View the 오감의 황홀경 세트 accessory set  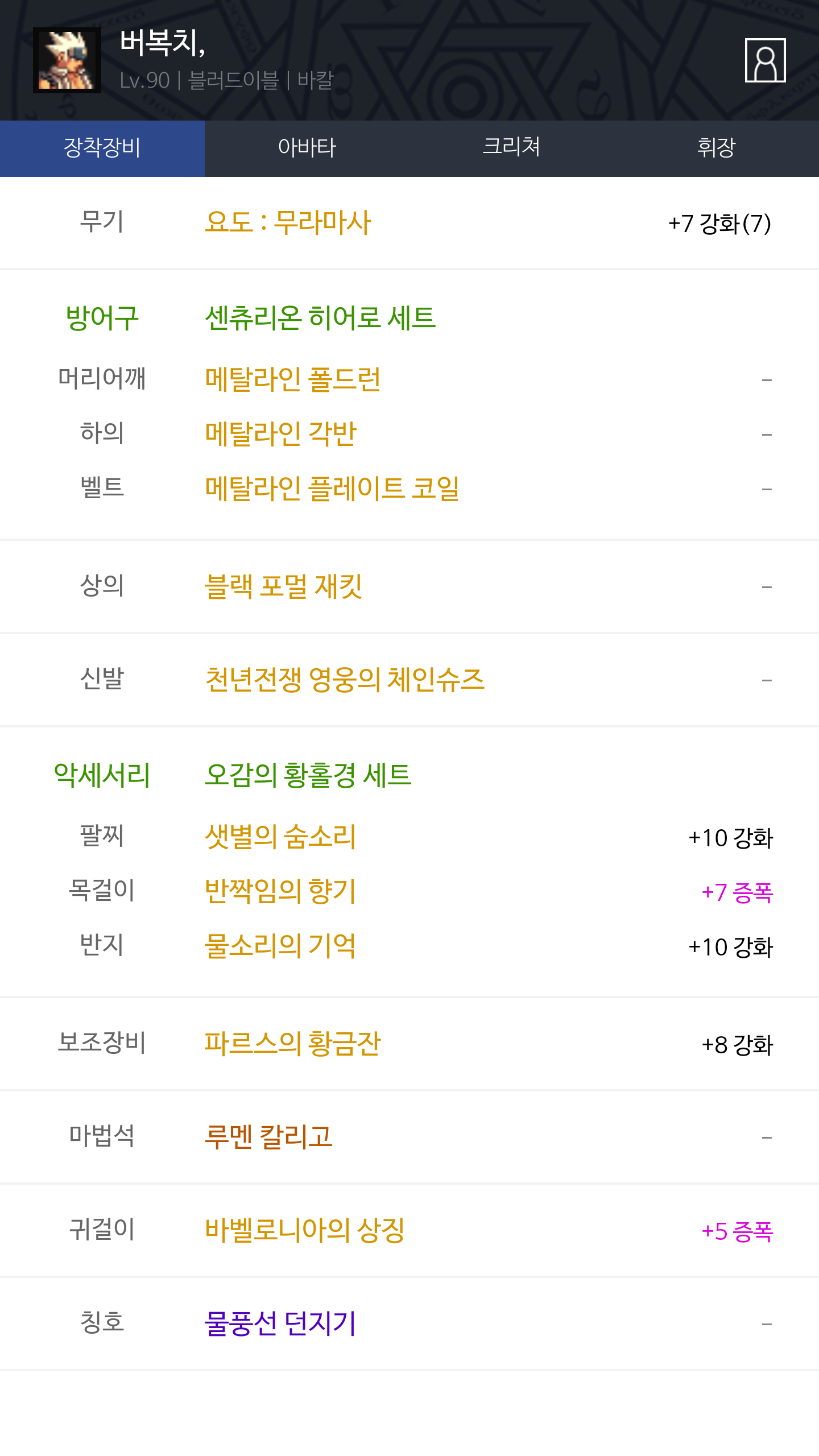point(308,775)
